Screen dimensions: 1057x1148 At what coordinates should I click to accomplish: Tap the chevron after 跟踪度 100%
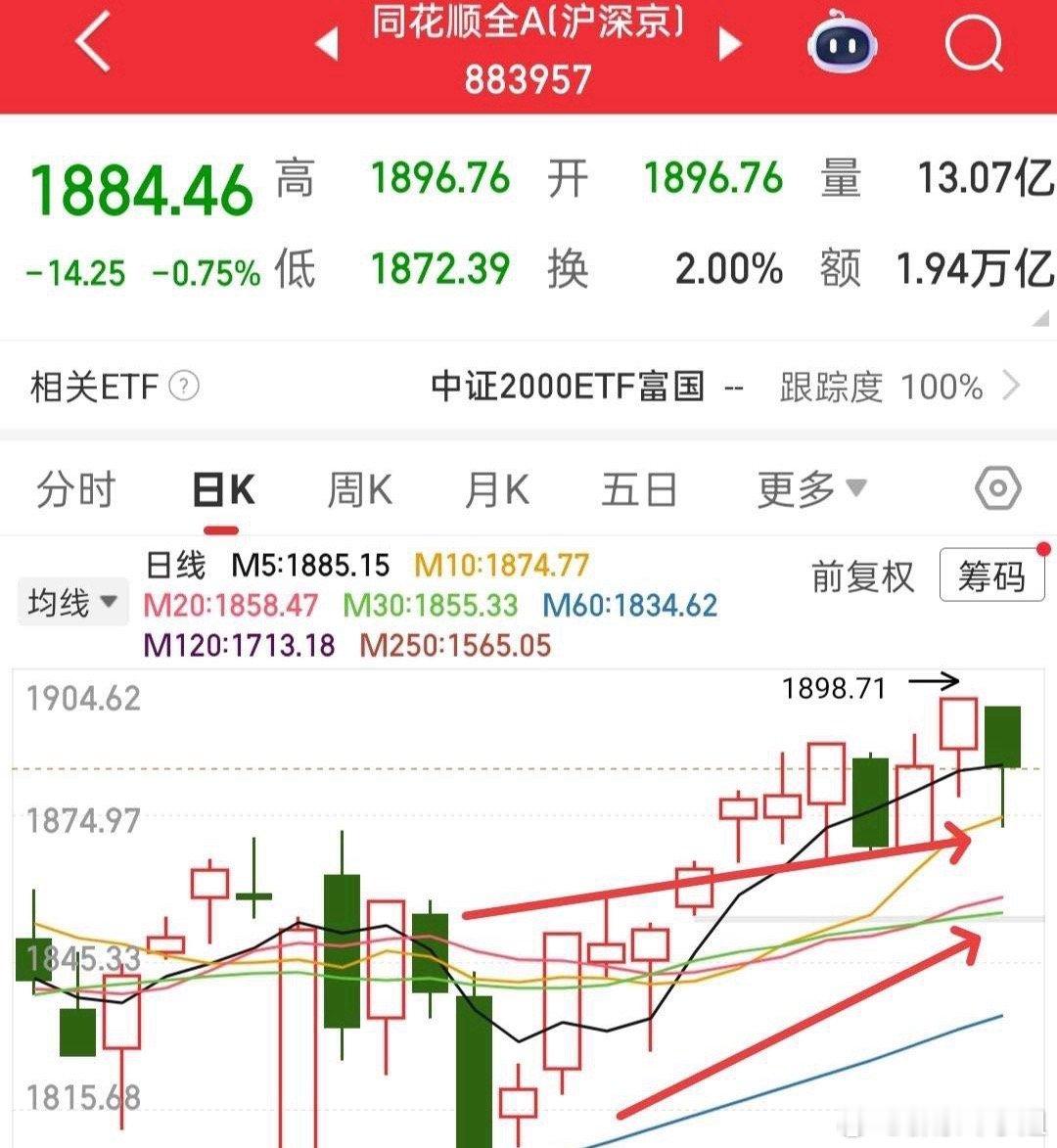1013,386
